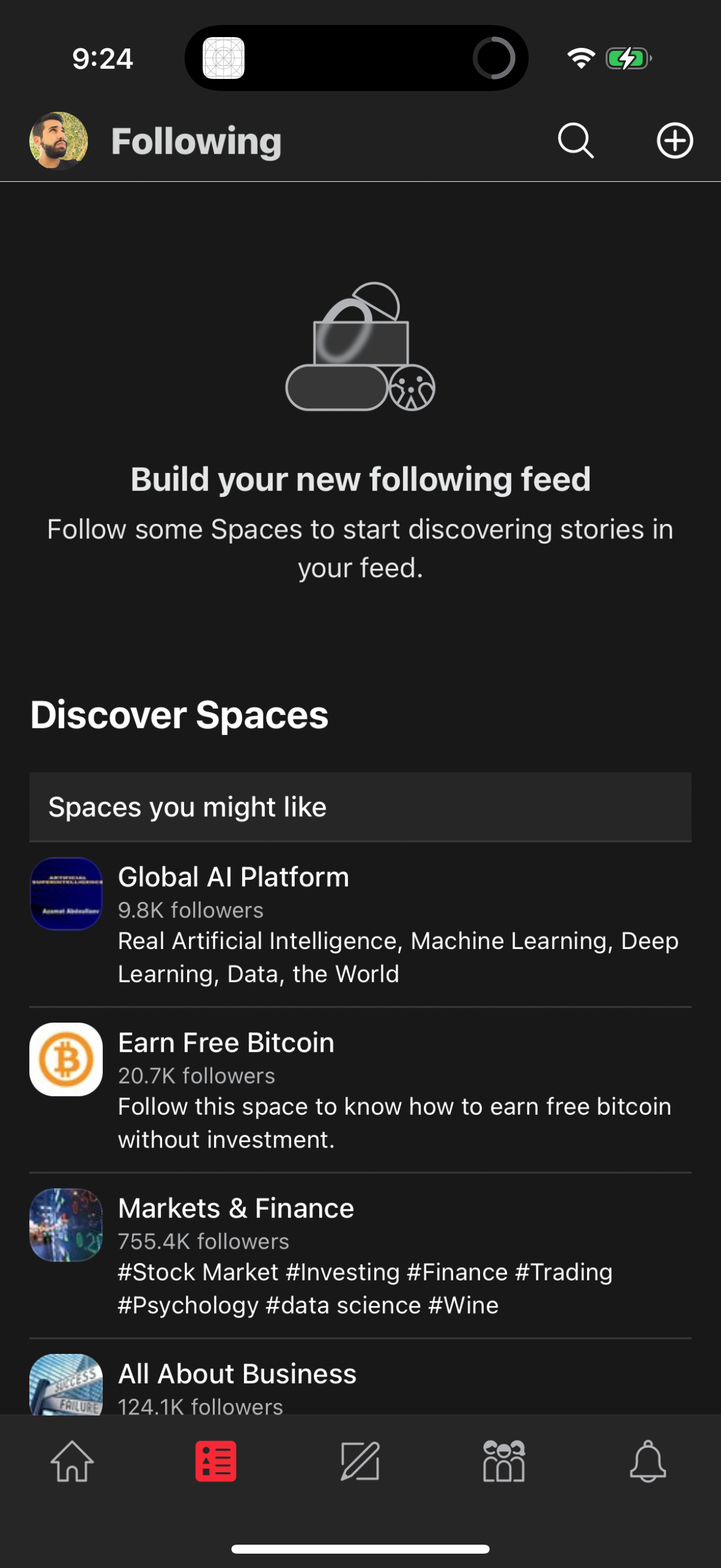
Task: Open search from the top bar
Action: point(575,141)
